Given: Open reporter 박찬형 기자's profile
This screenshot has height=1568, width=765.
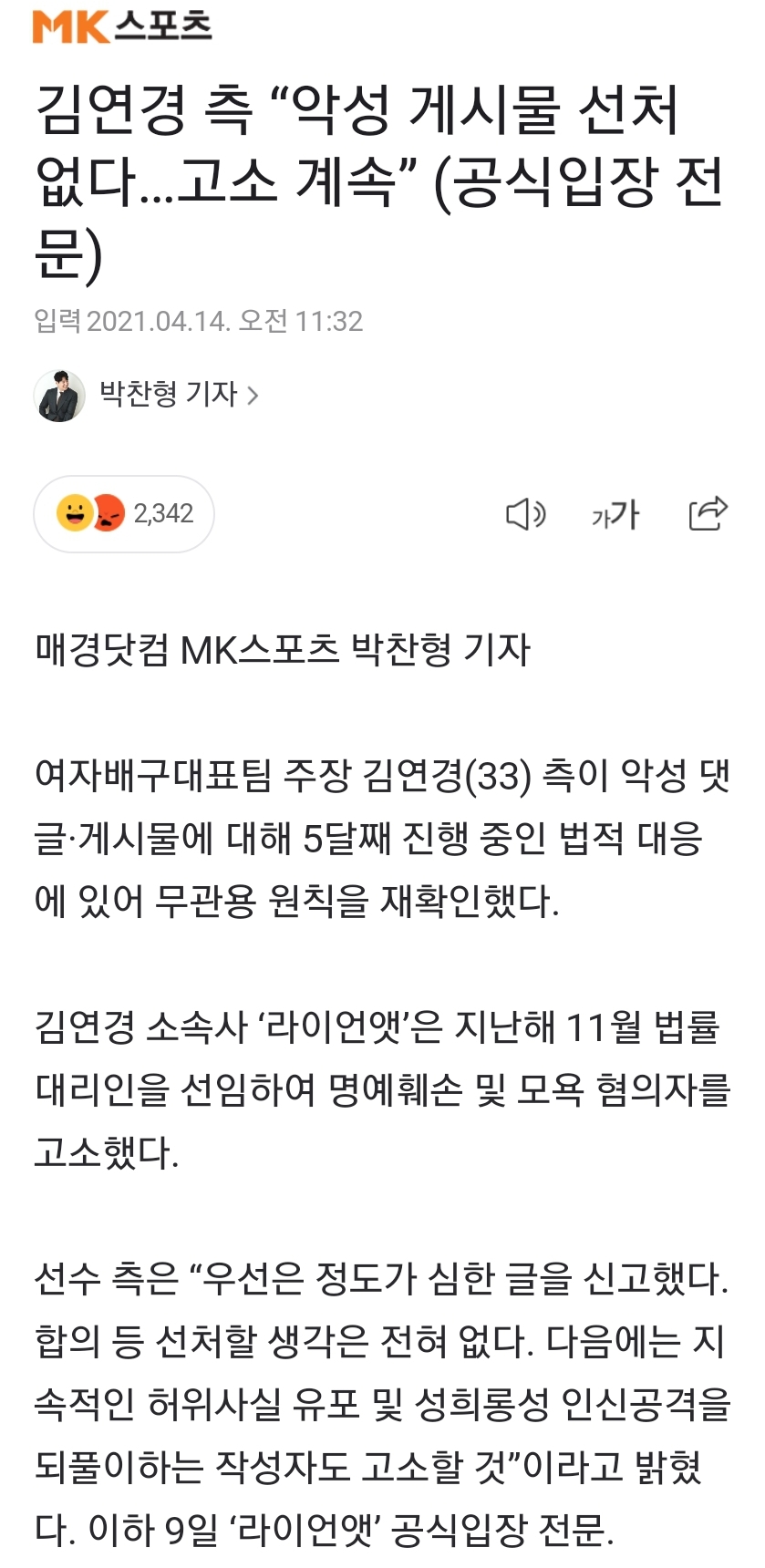Looking at the screenshot, I should click(x=169, y=395).
